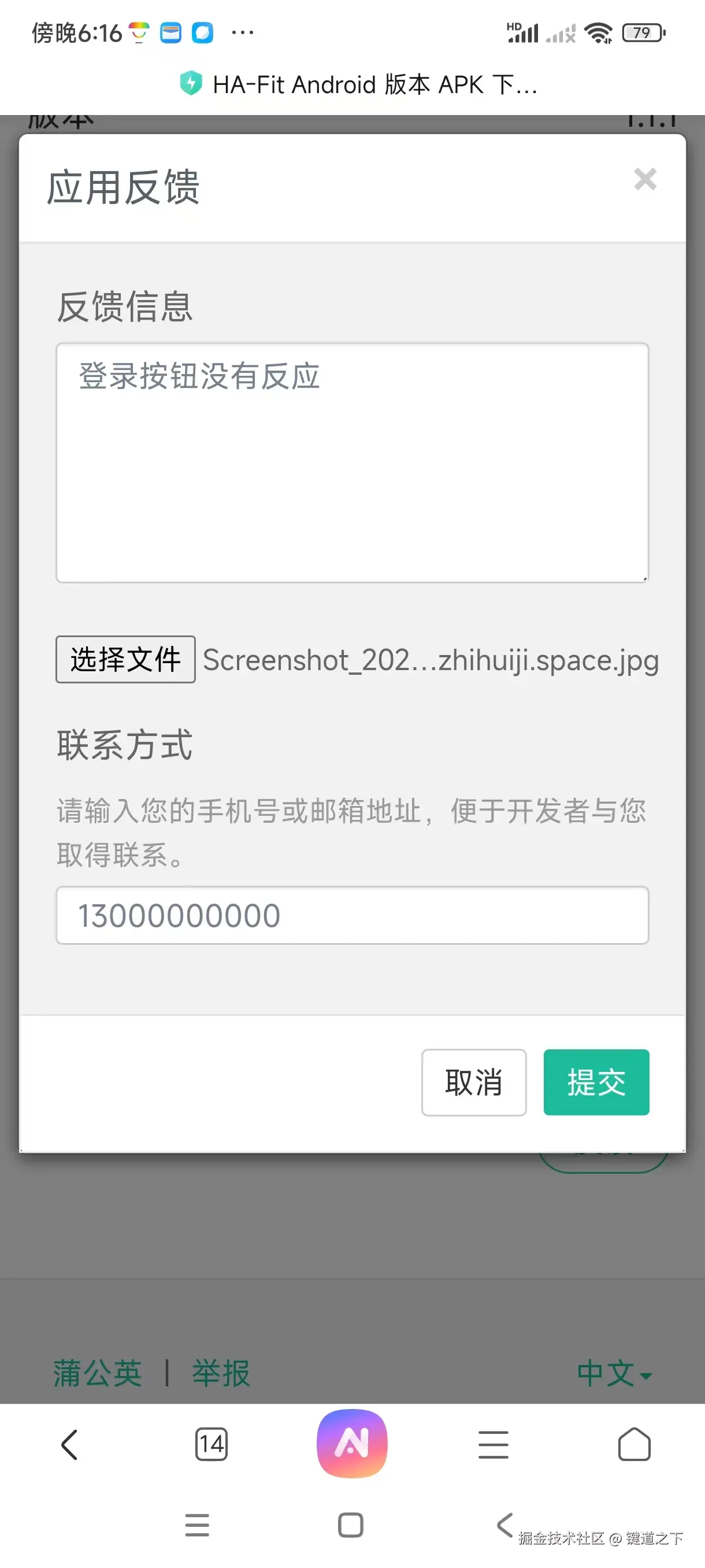705x1568 pixels.
Task: Open system recent apps
Action: [197, 1525]
